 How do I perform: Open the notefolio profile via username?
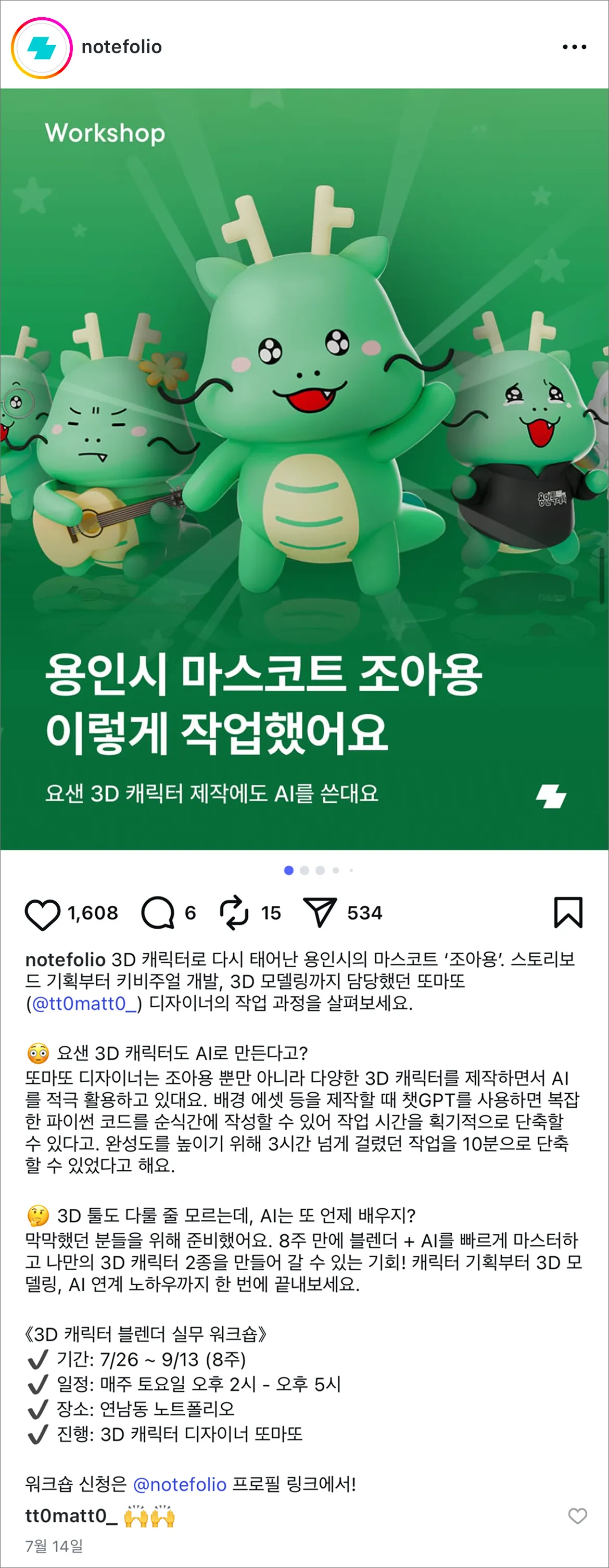[122, 47]
